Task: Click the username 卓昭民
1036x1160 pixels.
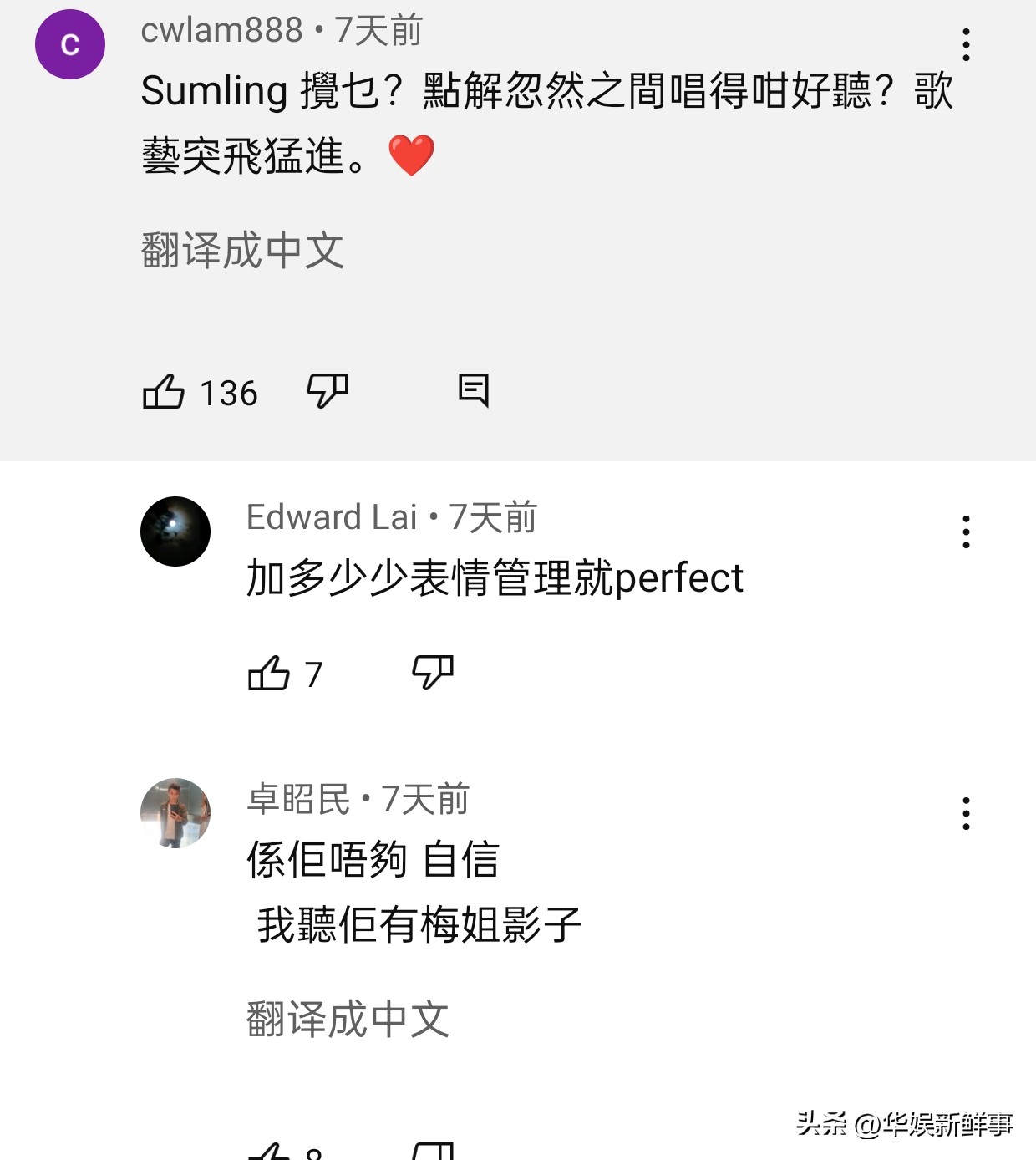Action: 297,799
